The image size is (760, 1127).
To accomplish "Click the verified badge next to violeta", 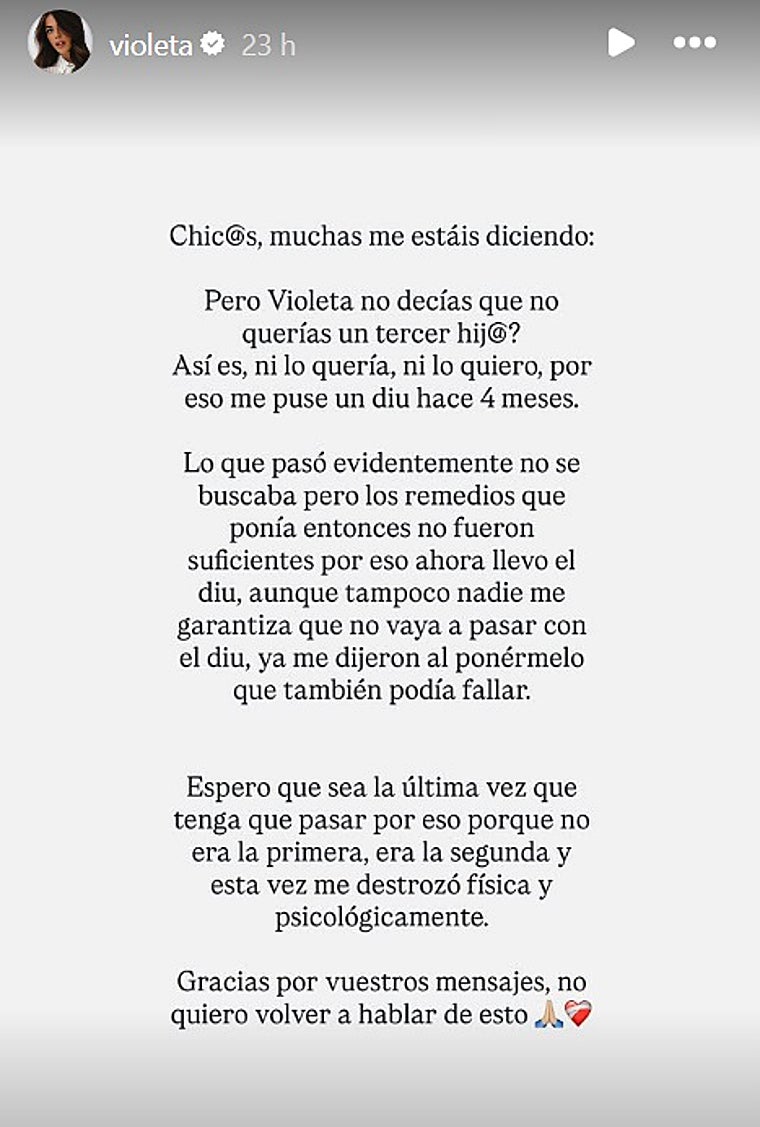I will point(210,41).
